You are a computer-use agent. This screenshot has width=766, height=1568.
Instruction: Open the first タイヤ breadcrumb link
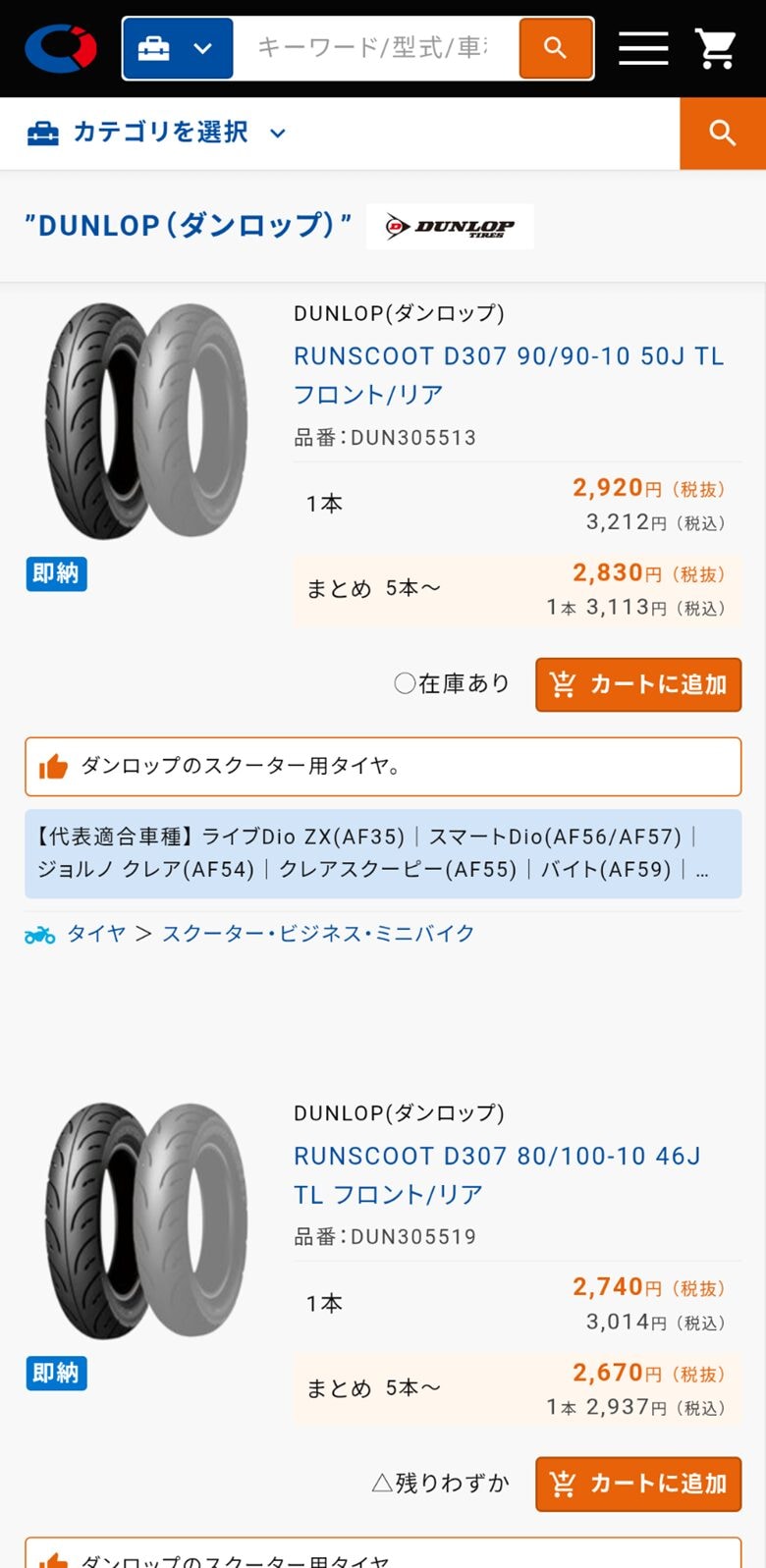point(96,934)
